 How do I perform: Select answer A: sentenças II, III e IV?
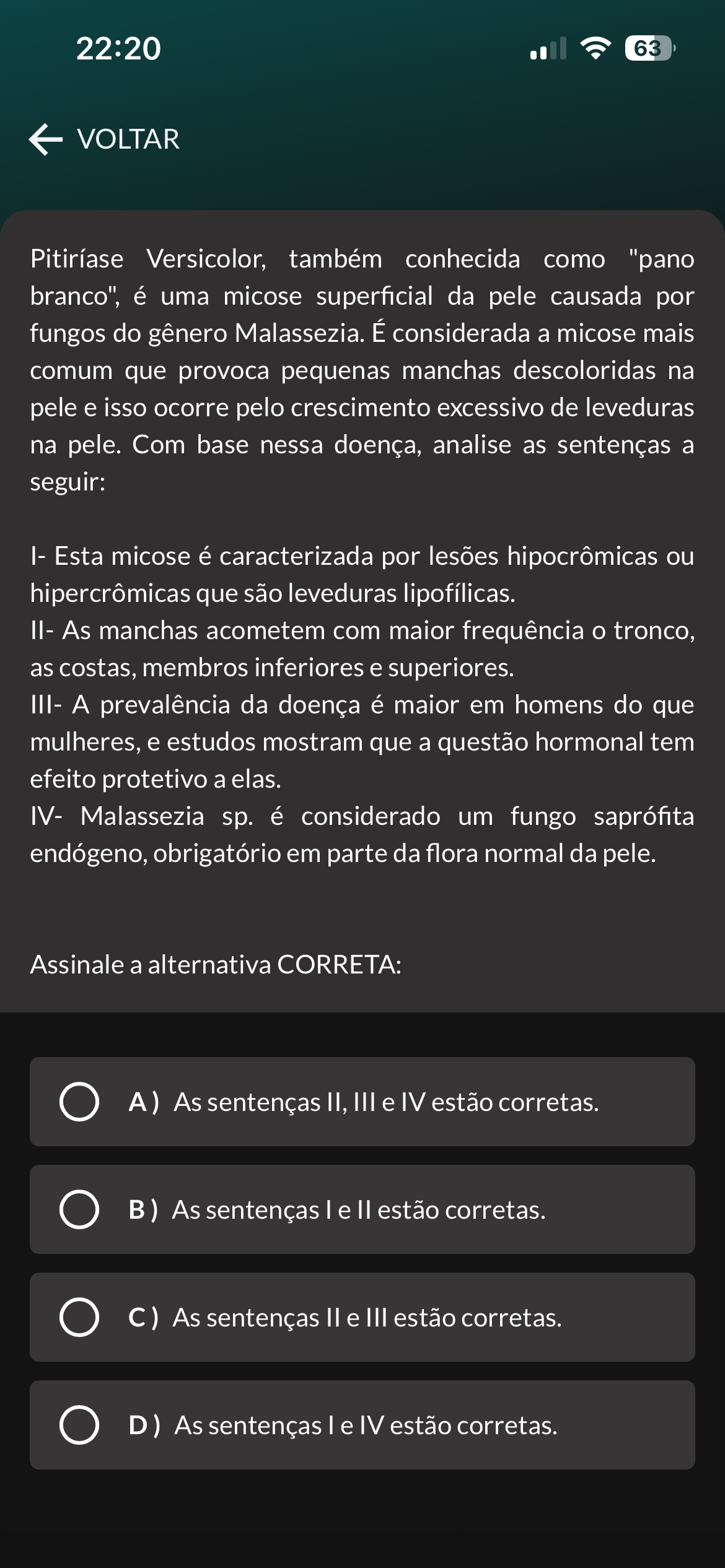[x=79, y=1102]
